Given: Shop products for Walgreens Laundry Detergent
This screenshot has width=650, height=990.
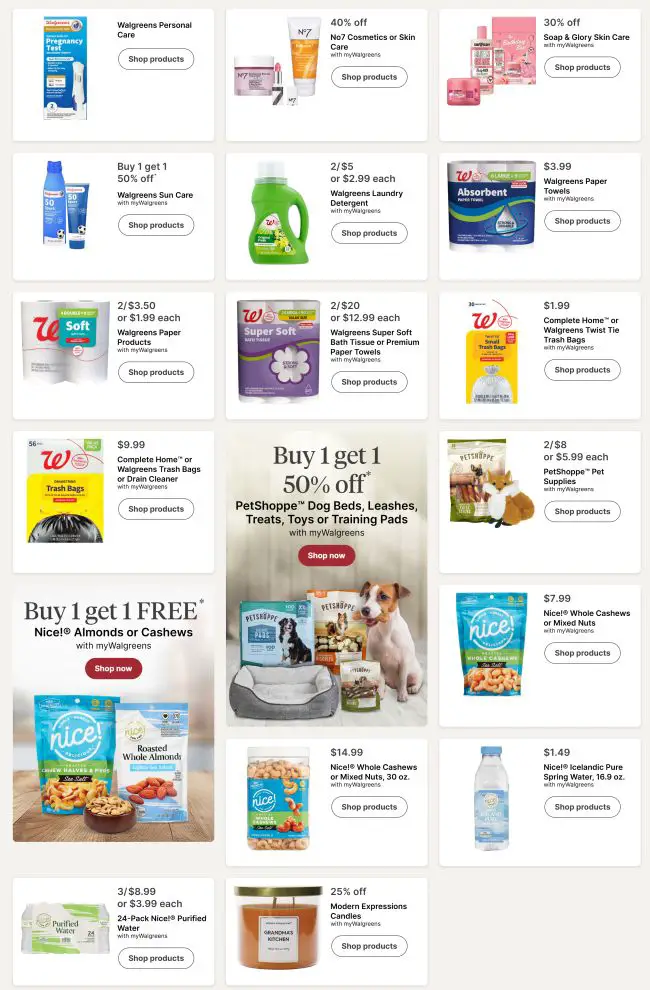Looking at the screenshot, I should 370,234.
